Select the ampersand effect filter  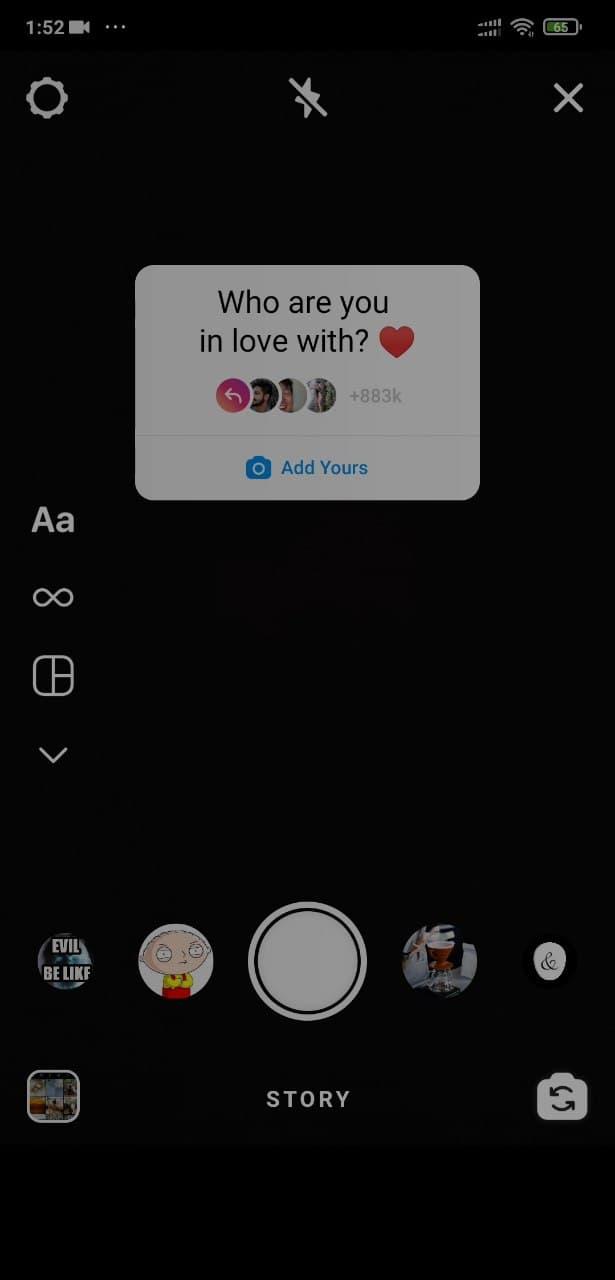549,962
